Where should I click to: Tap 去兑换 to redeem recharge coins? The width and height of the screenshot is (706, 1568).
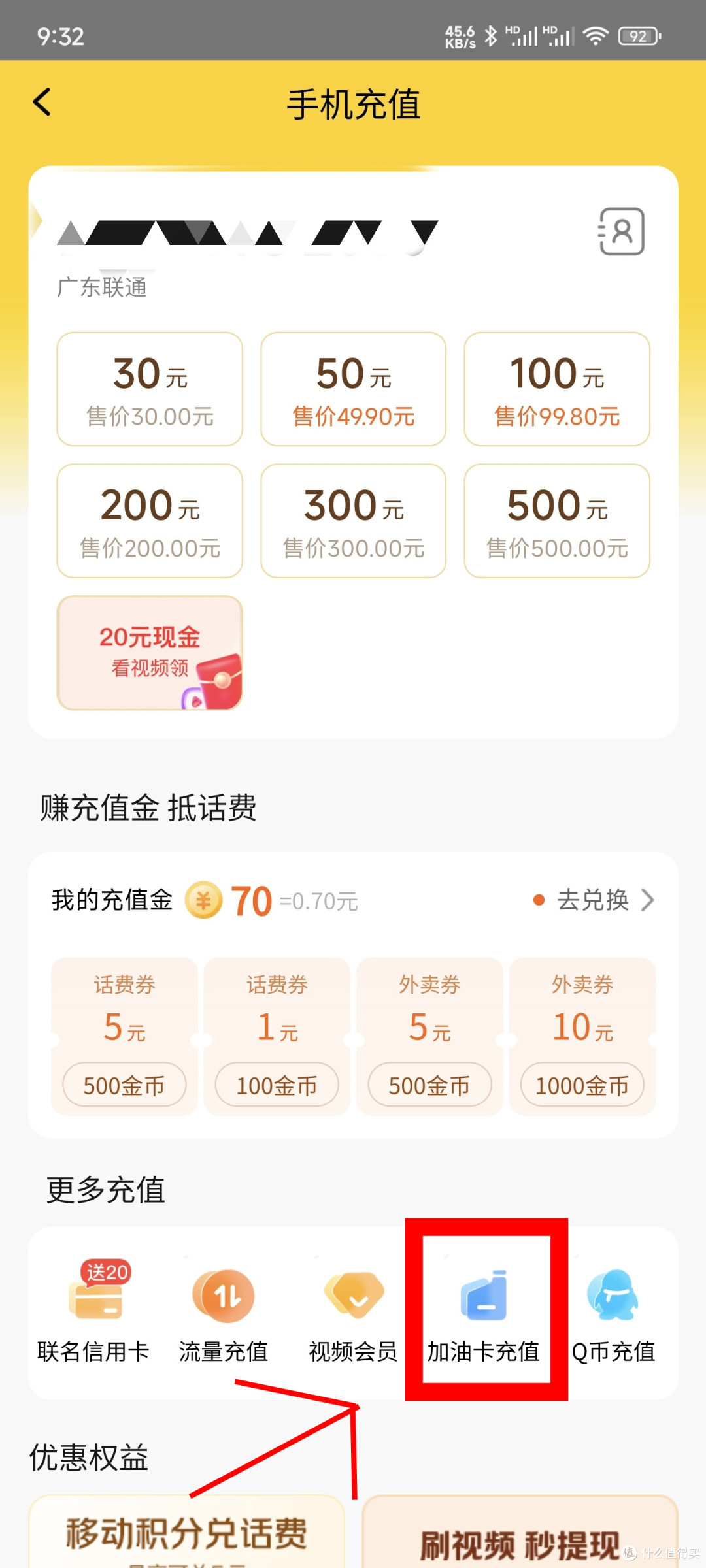[594, 900]
